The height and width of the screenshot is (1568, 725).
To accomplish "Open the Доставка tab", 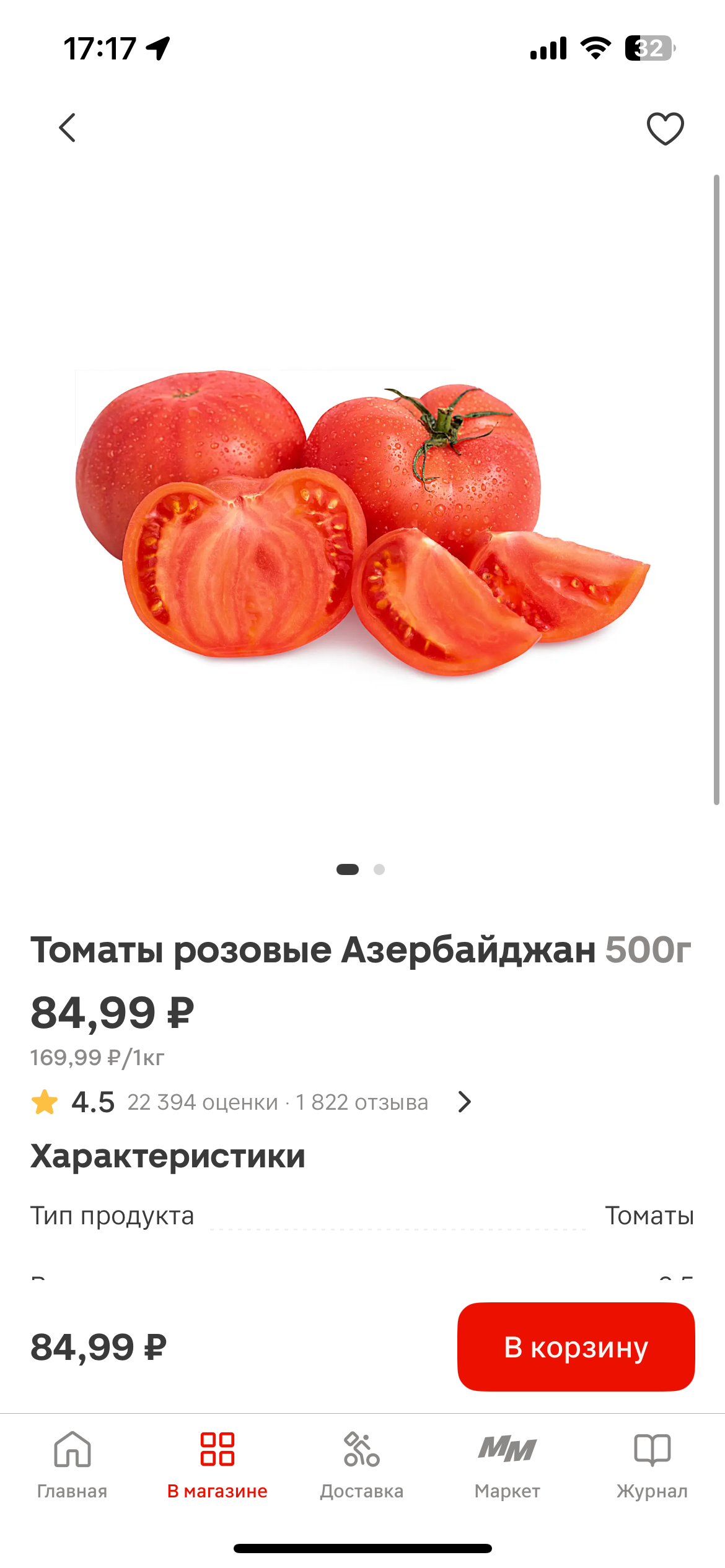I will 362,1465.
